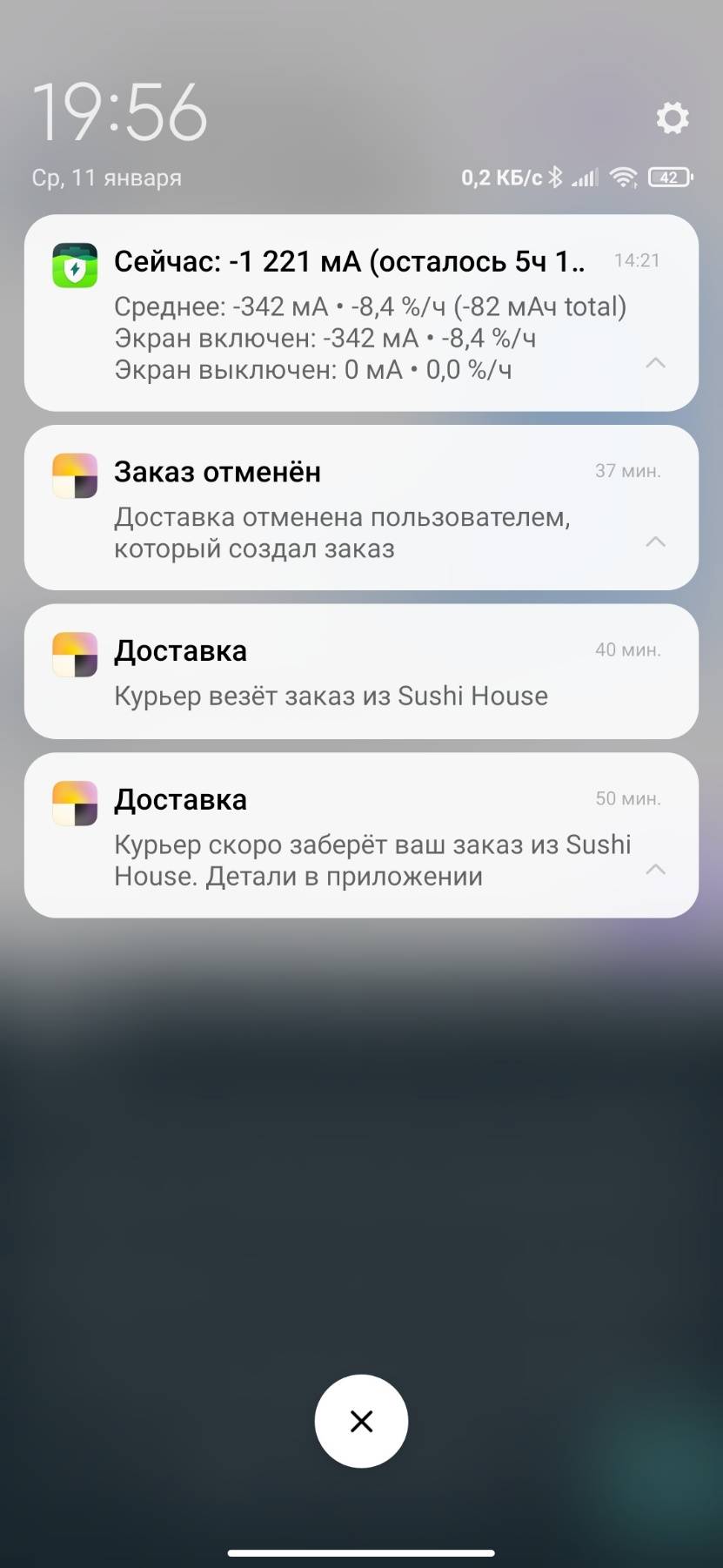This screenshot has height=1568, width=723.
Task: Open 'Курьер везёт заказ из Sushi House' notification
Action: click(348, 672)
